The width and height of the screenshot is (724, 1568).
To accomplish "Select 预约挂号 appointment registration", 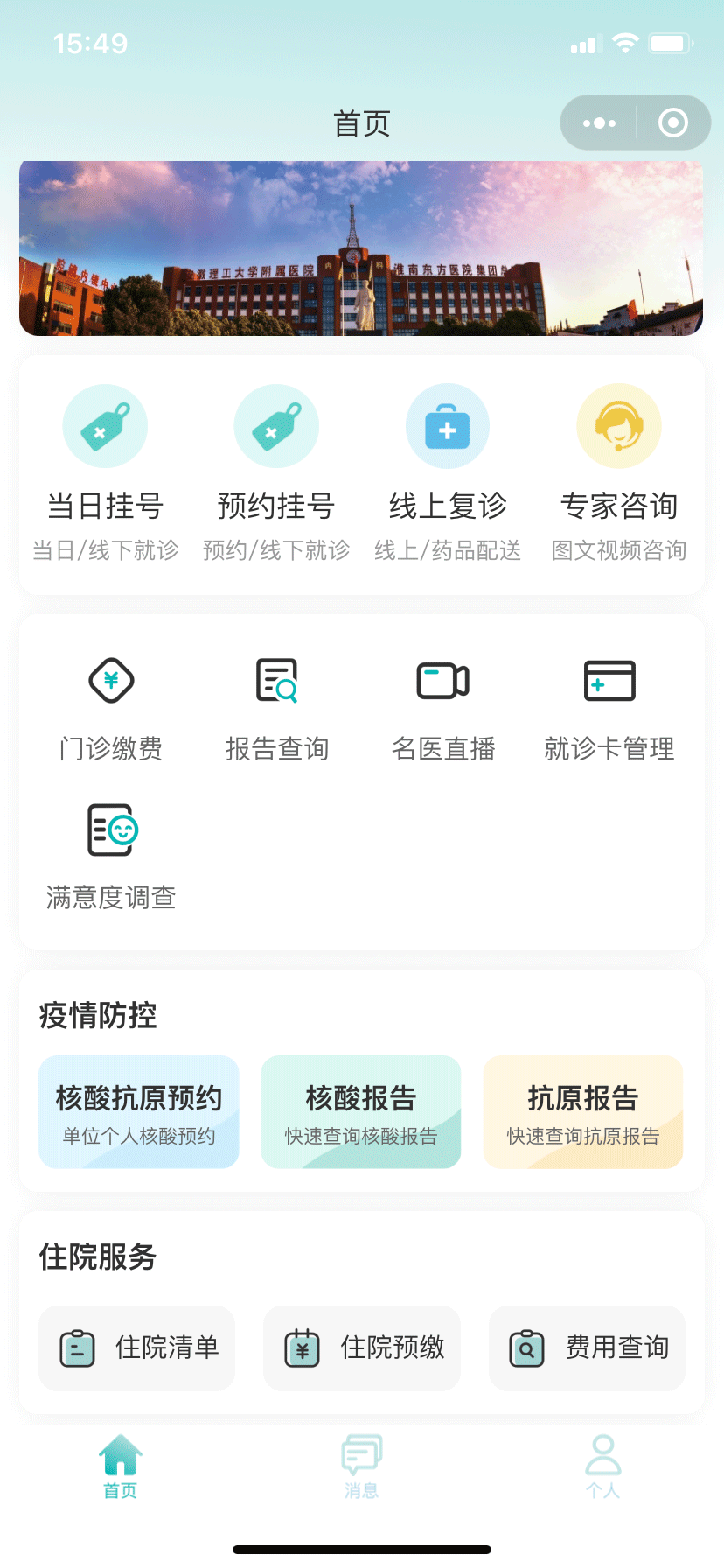I will (276, 472).
